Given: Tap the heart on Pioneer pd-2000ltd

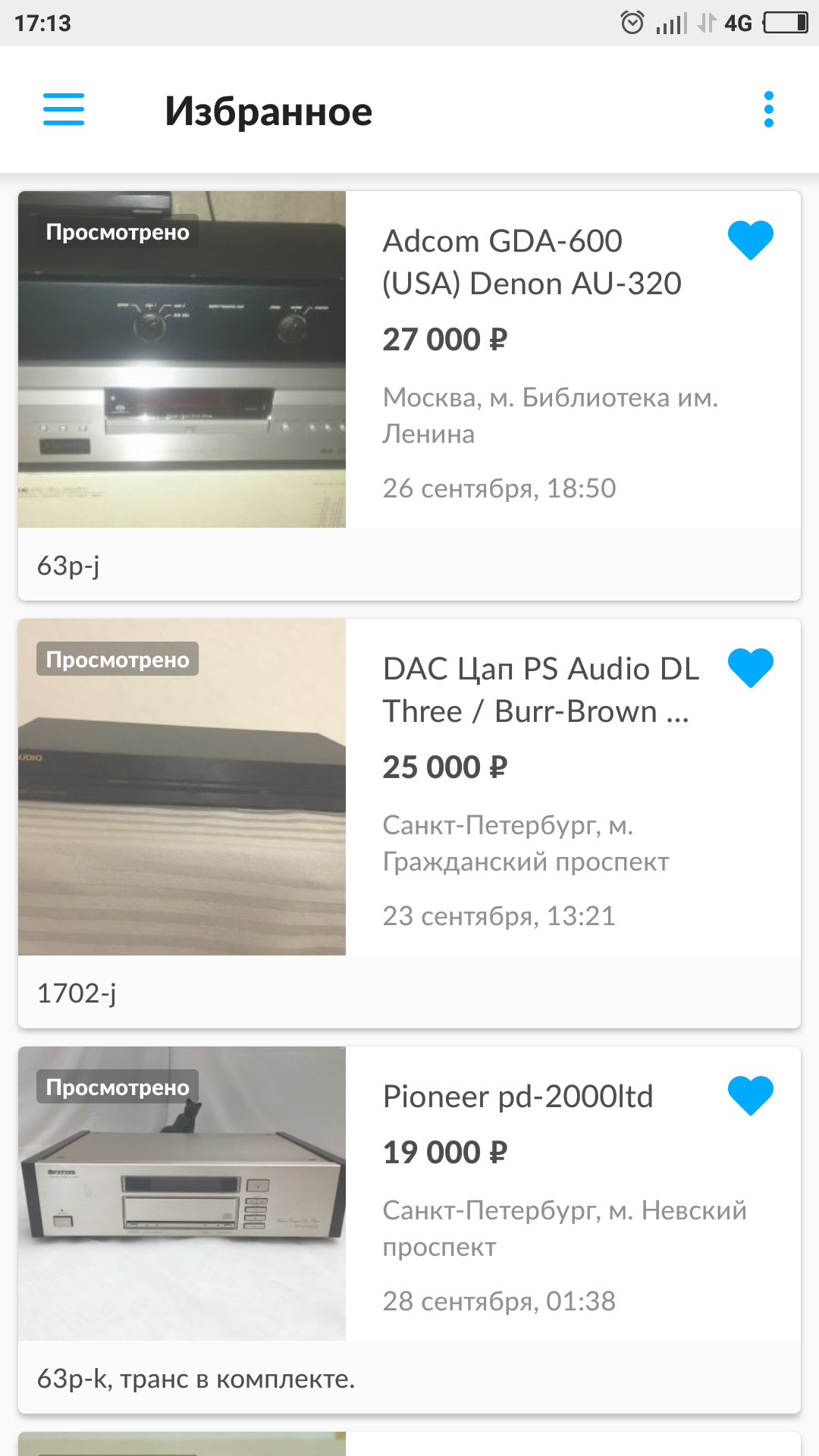Looking at the screenshot, I should tap(750, 1095).
